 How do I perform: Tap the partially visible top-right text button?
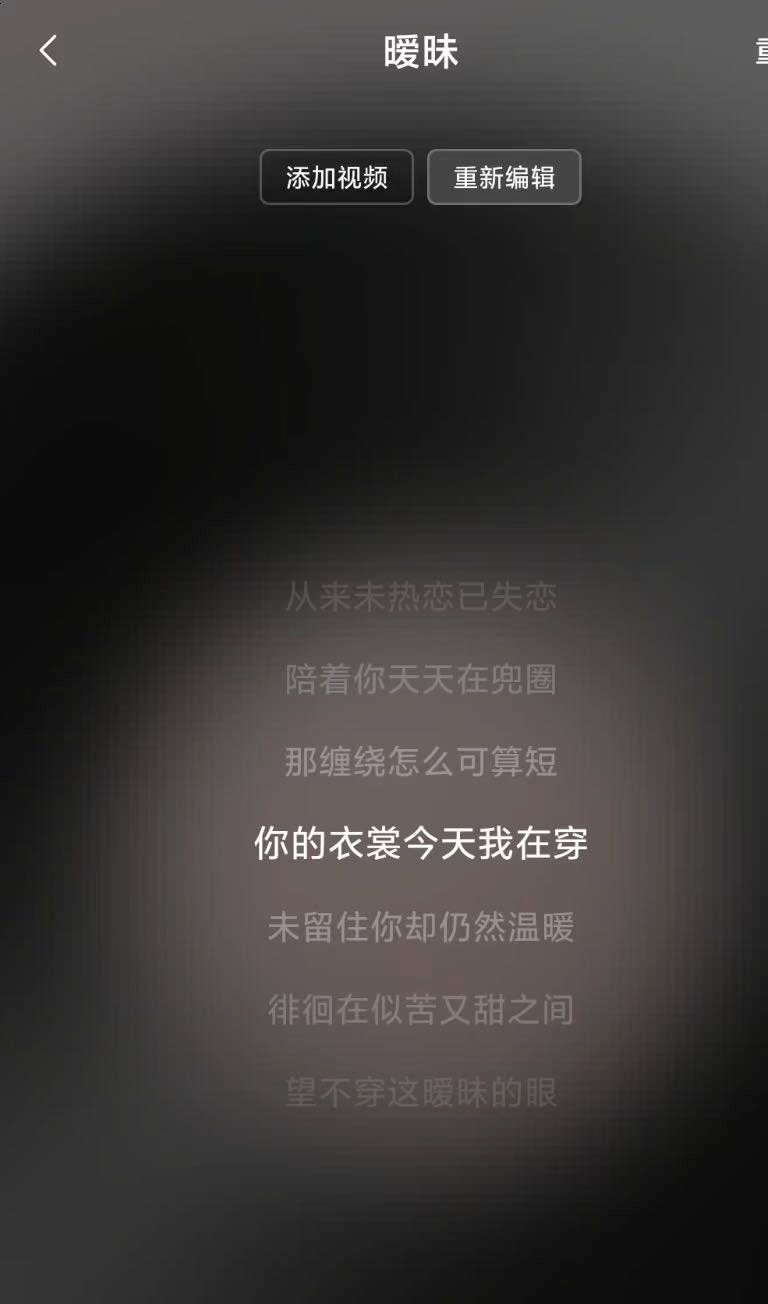(x=761, y=52)
